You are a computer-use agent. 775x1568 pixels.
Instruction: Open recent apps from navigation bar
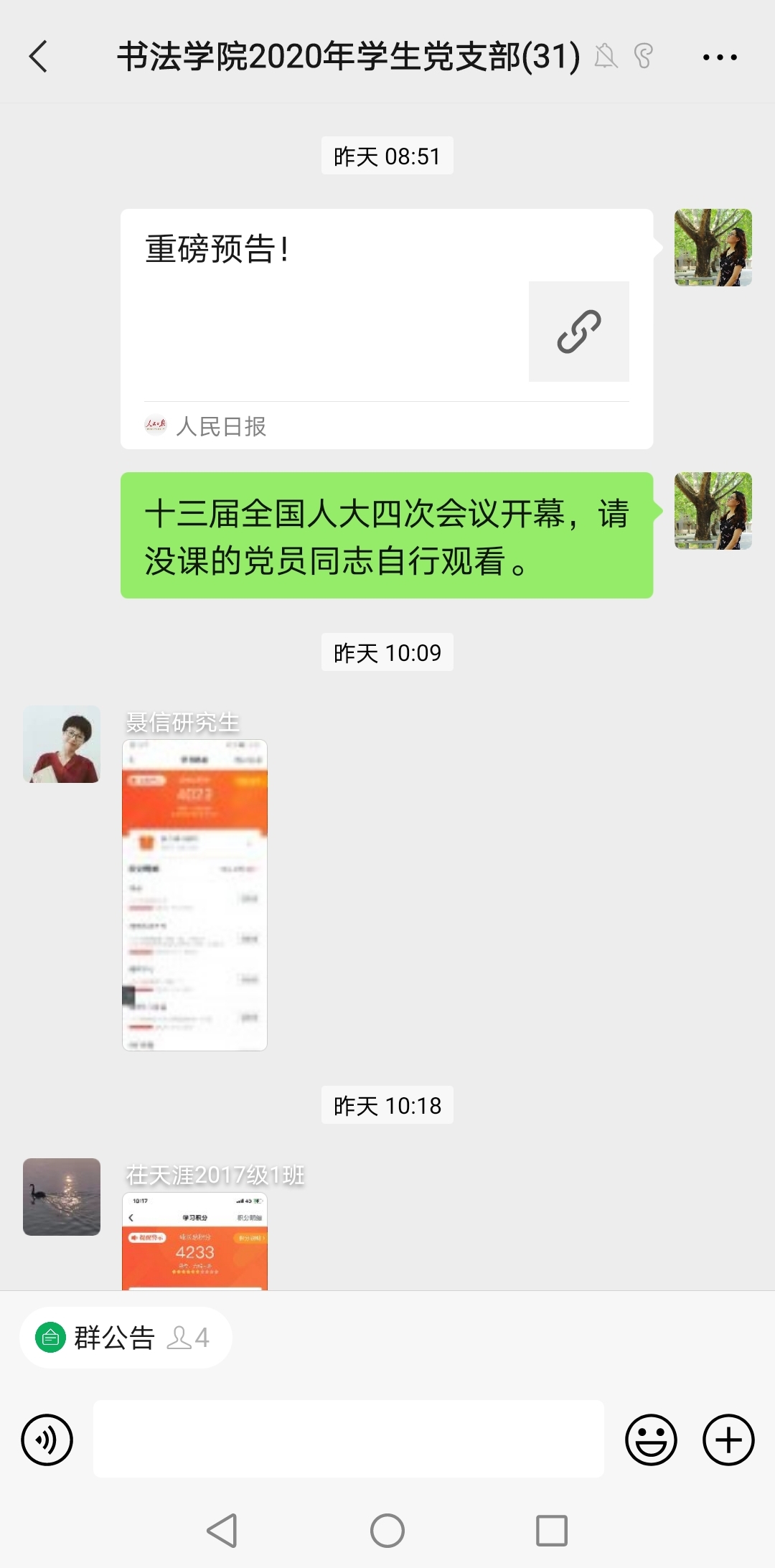point(552,1531)
